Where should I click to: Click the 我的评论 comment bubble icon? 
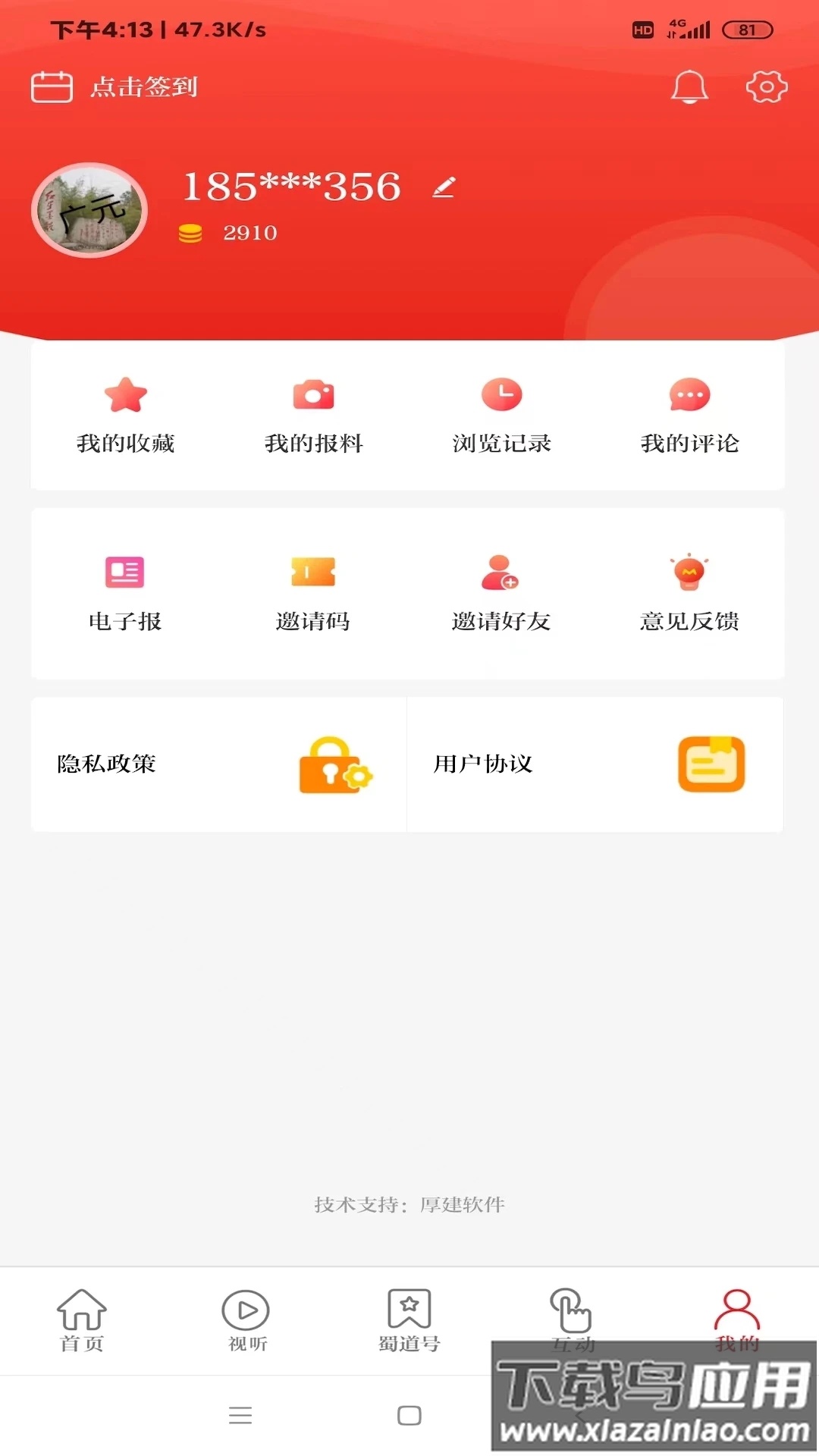pyautogui.click(x=689, y=395)
